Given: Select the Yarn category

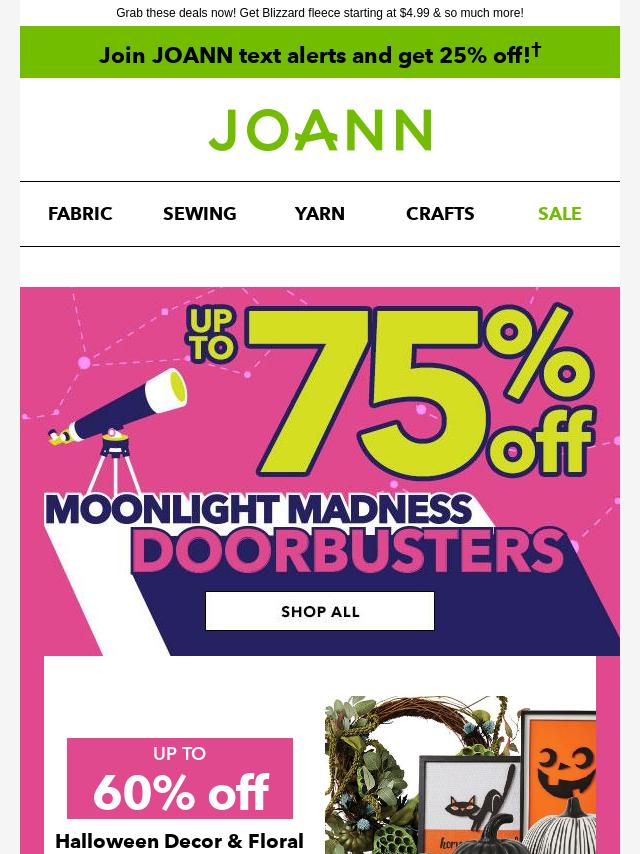Looking at the screenshot, I should pyautogui.click(x=320, y=214).
